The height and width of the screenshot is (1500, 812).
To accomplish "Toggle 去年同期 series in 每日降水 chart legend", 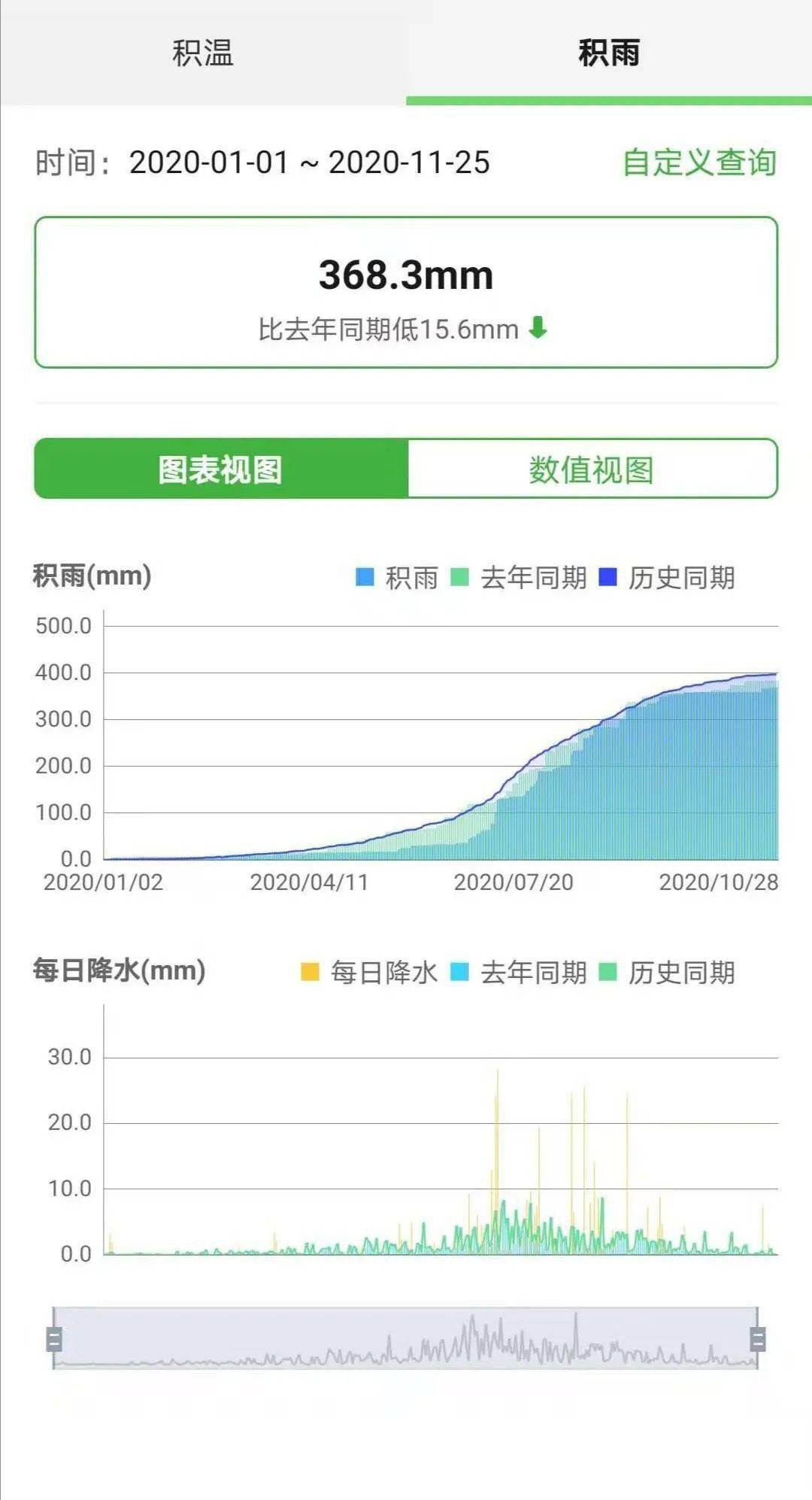I will [x=519, y=973].
